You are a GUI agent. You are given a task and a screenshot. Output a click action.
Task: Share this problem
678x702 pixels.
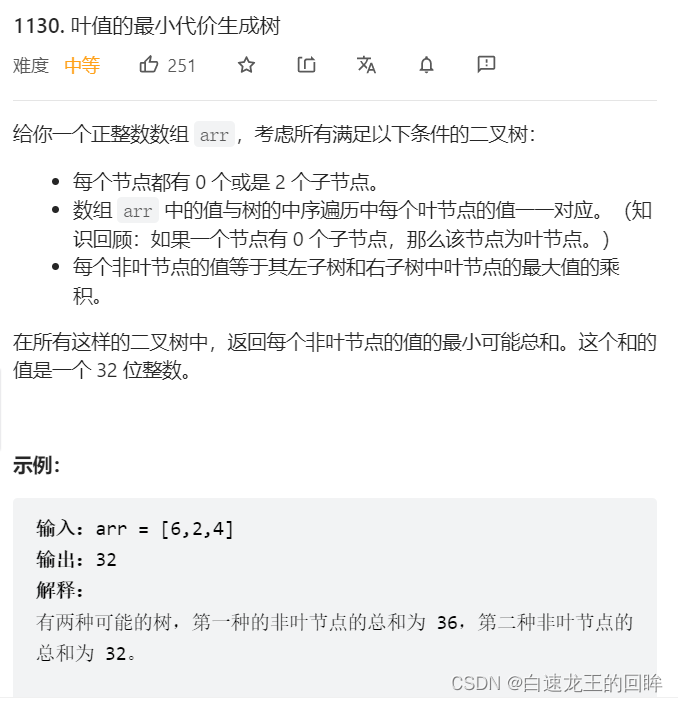point(306,65)
